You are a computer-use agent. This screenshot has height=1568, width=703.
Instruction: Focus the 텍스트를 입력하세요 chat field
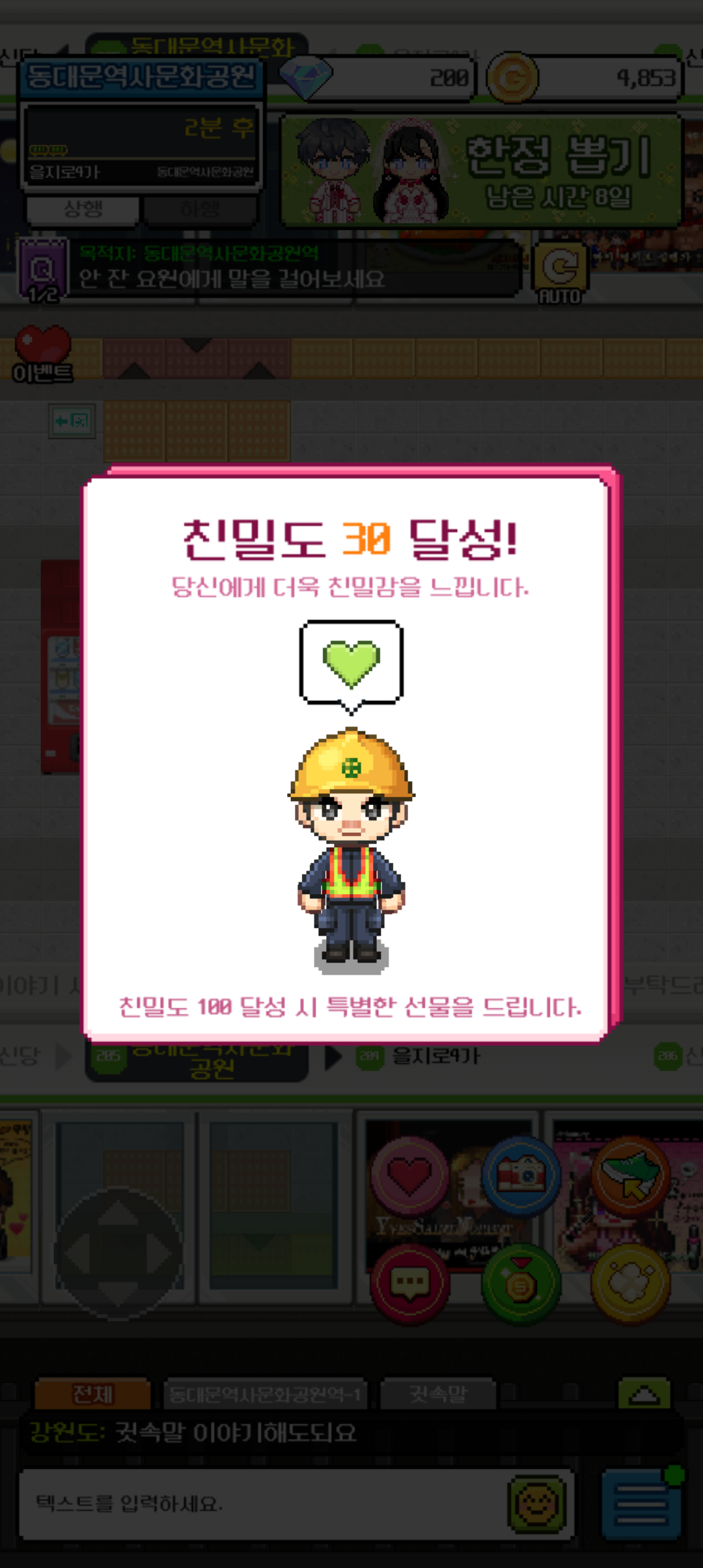260,1503
